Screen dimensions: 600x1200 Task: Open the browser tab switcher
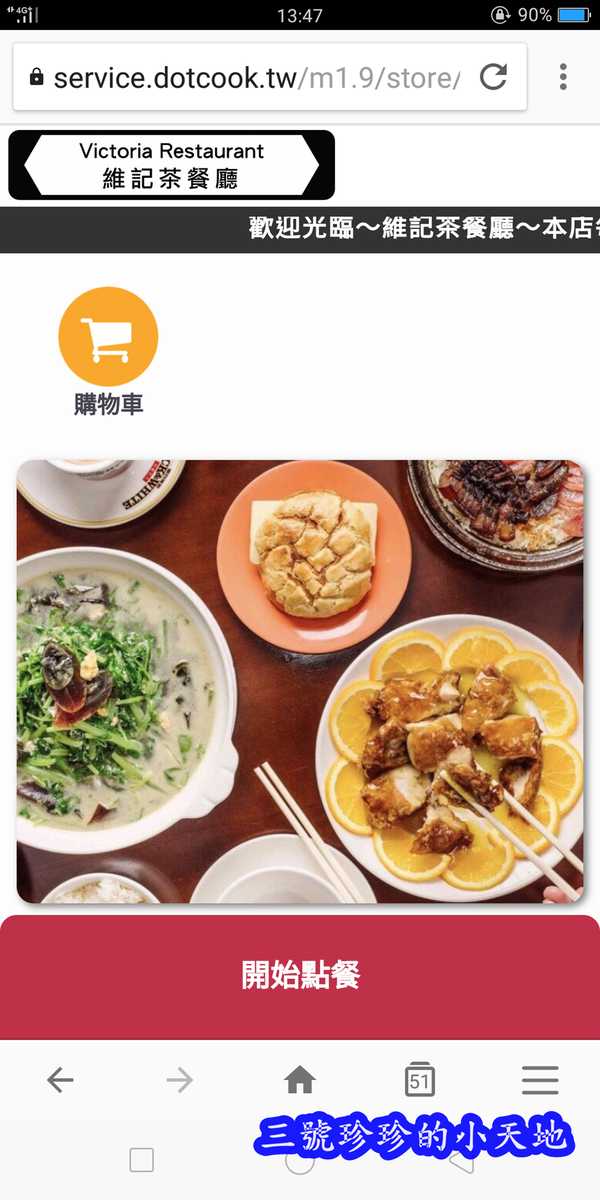(x=420, y=1080)
